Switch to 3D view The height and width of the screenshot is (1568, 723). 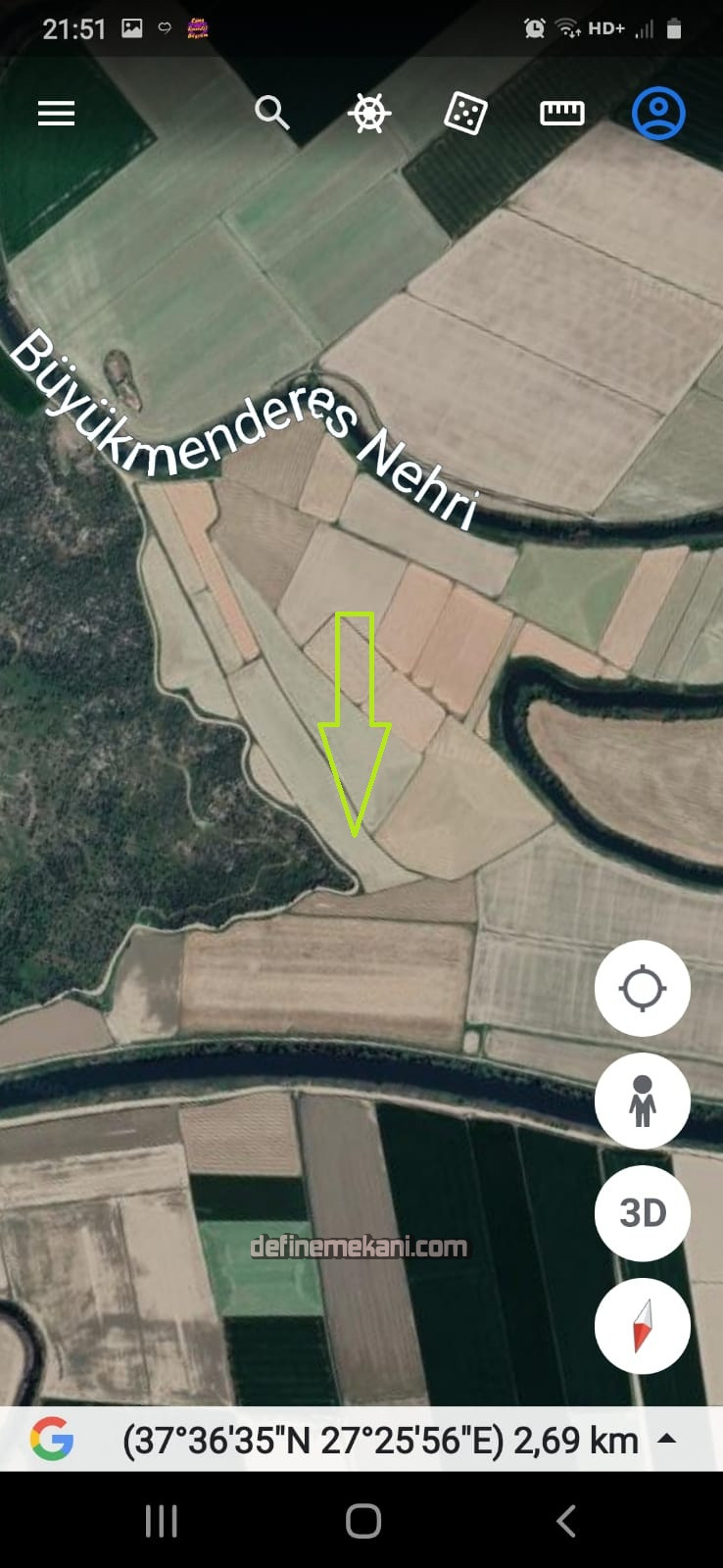(x=643, y=1213)
